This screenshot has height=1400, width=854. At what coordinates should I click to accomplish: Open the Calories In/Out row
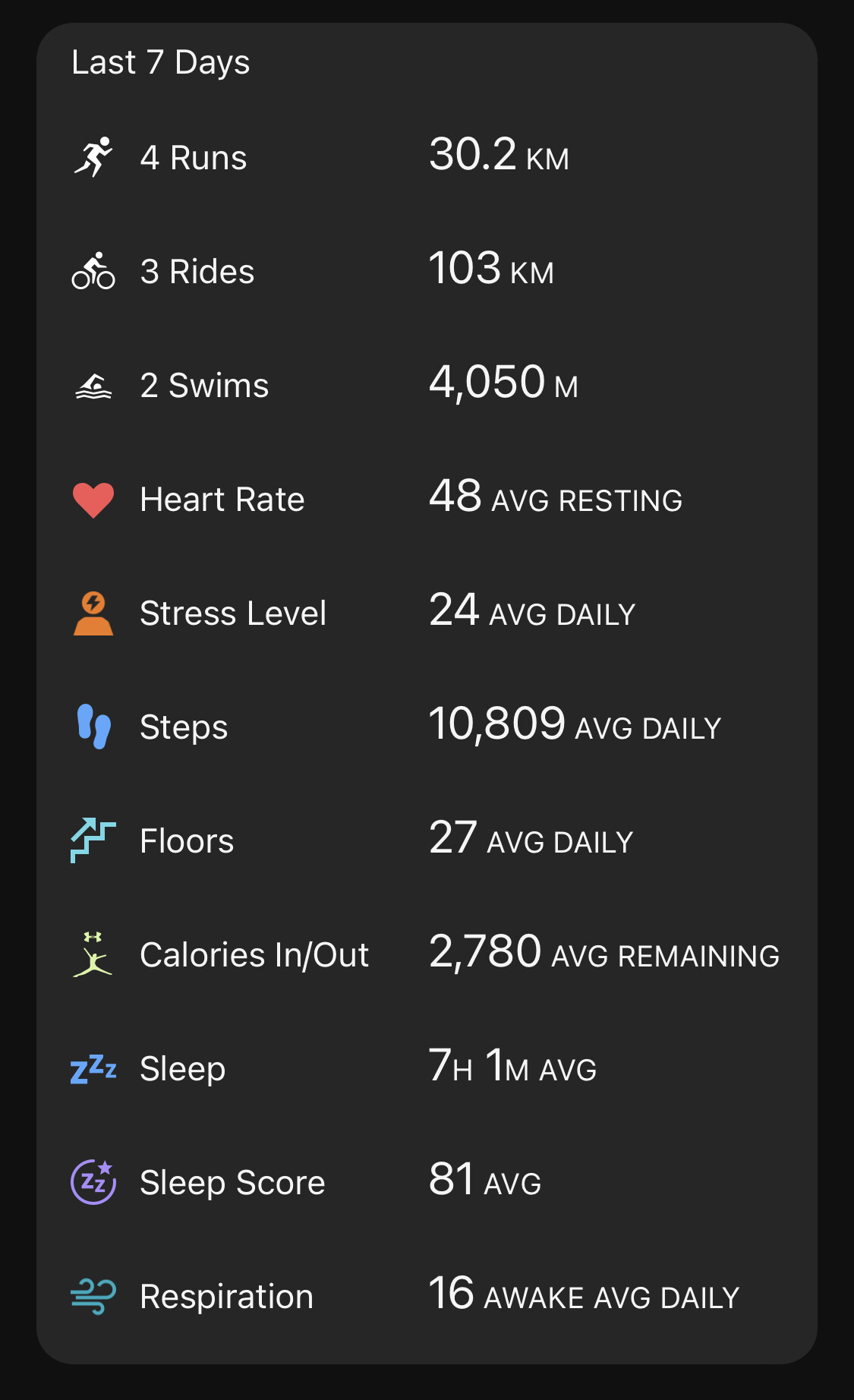[427, 954]
